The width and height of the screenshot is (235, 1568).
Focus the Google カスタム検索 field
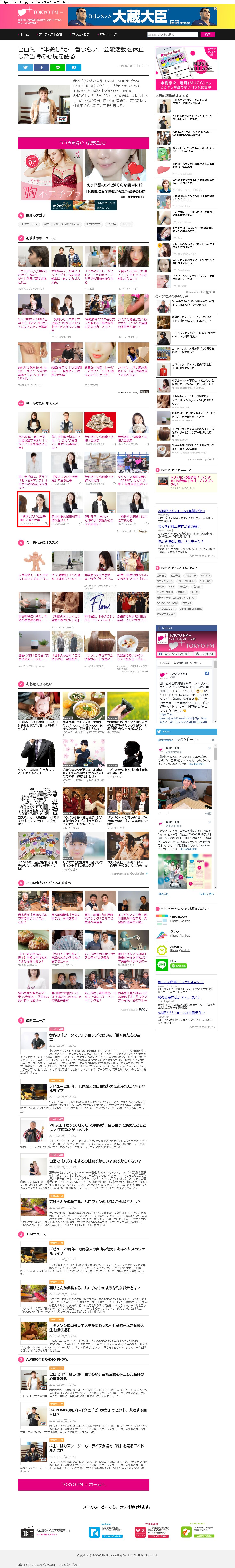(174, 35)
